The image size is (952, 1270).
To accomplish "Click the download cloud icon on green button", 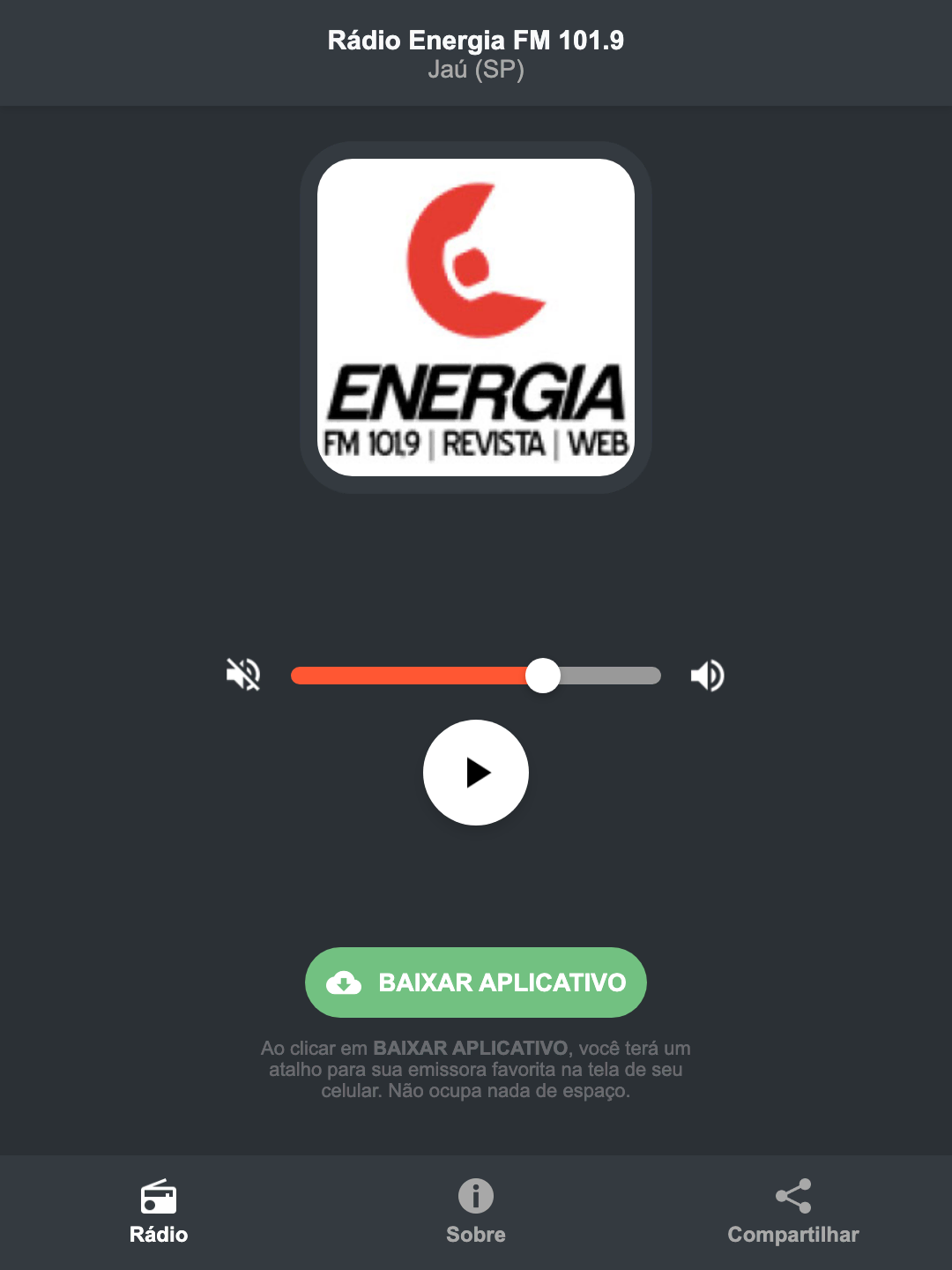I will click(x=345, y=982).
